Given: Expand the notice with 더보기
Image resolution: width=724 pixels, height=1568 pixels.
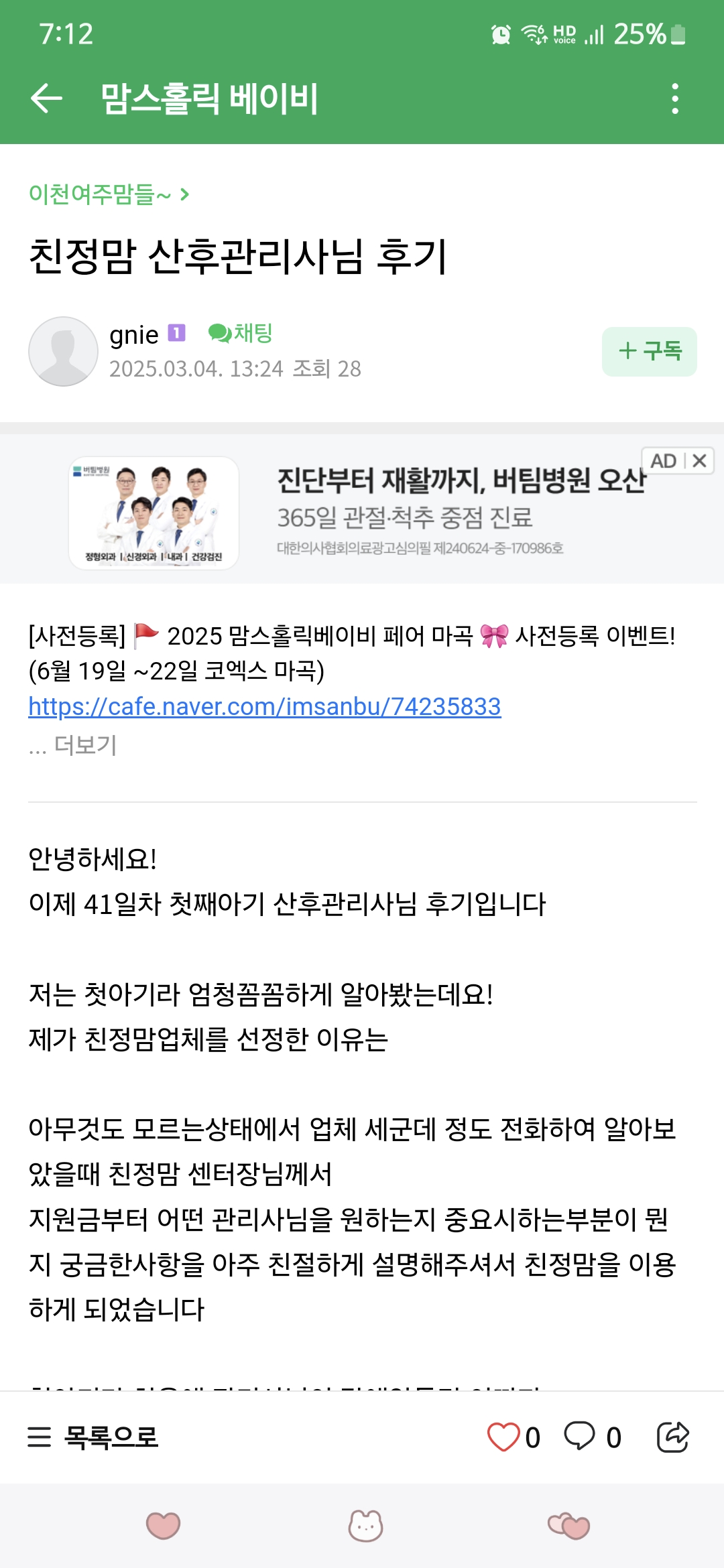Looking at the screenshot, I should (85, 745).
